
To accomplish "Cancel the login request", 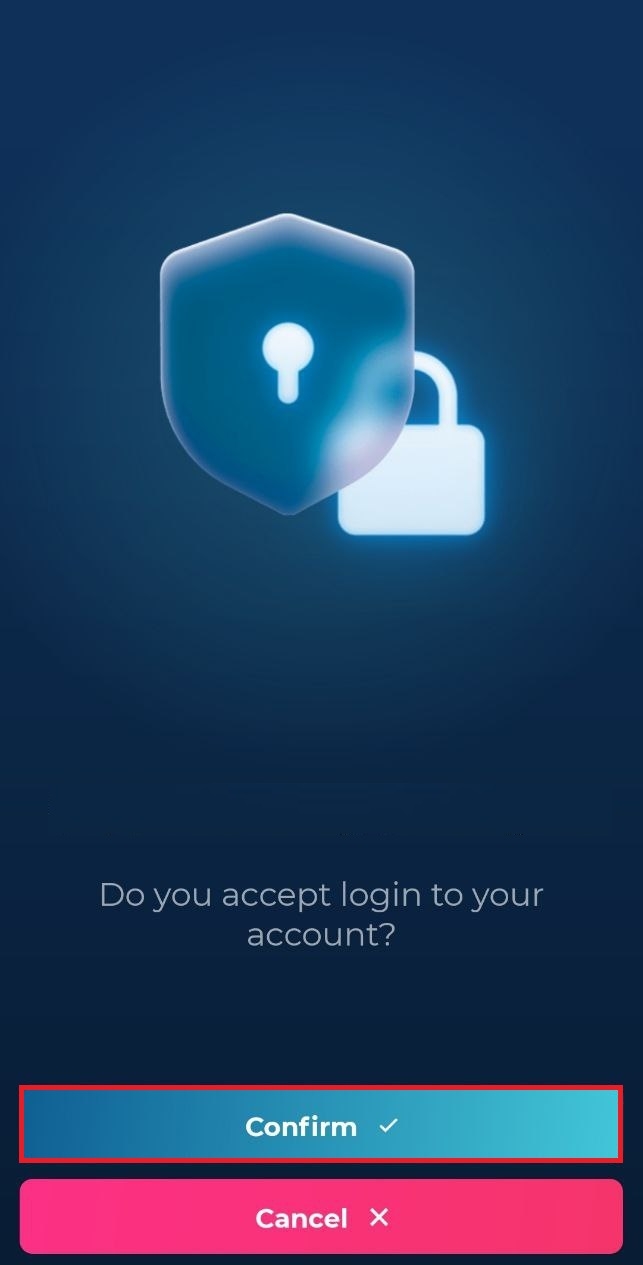I will click(321, 1217).
